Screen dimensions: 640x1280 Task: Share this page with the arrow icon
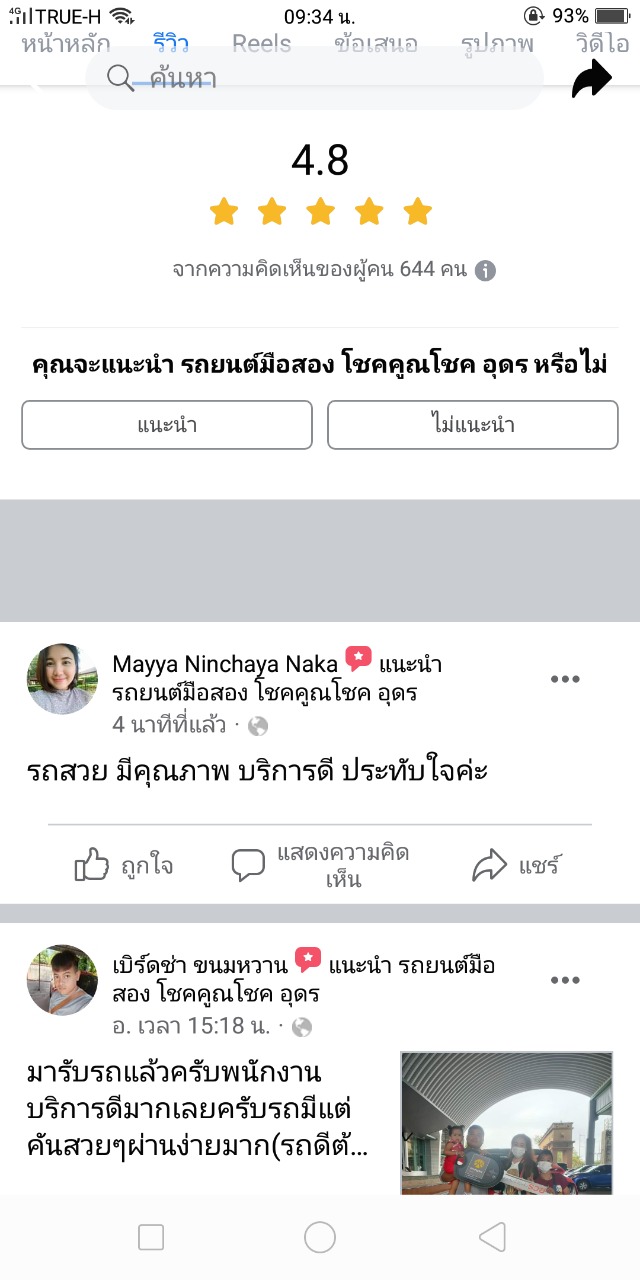[591, 79]
